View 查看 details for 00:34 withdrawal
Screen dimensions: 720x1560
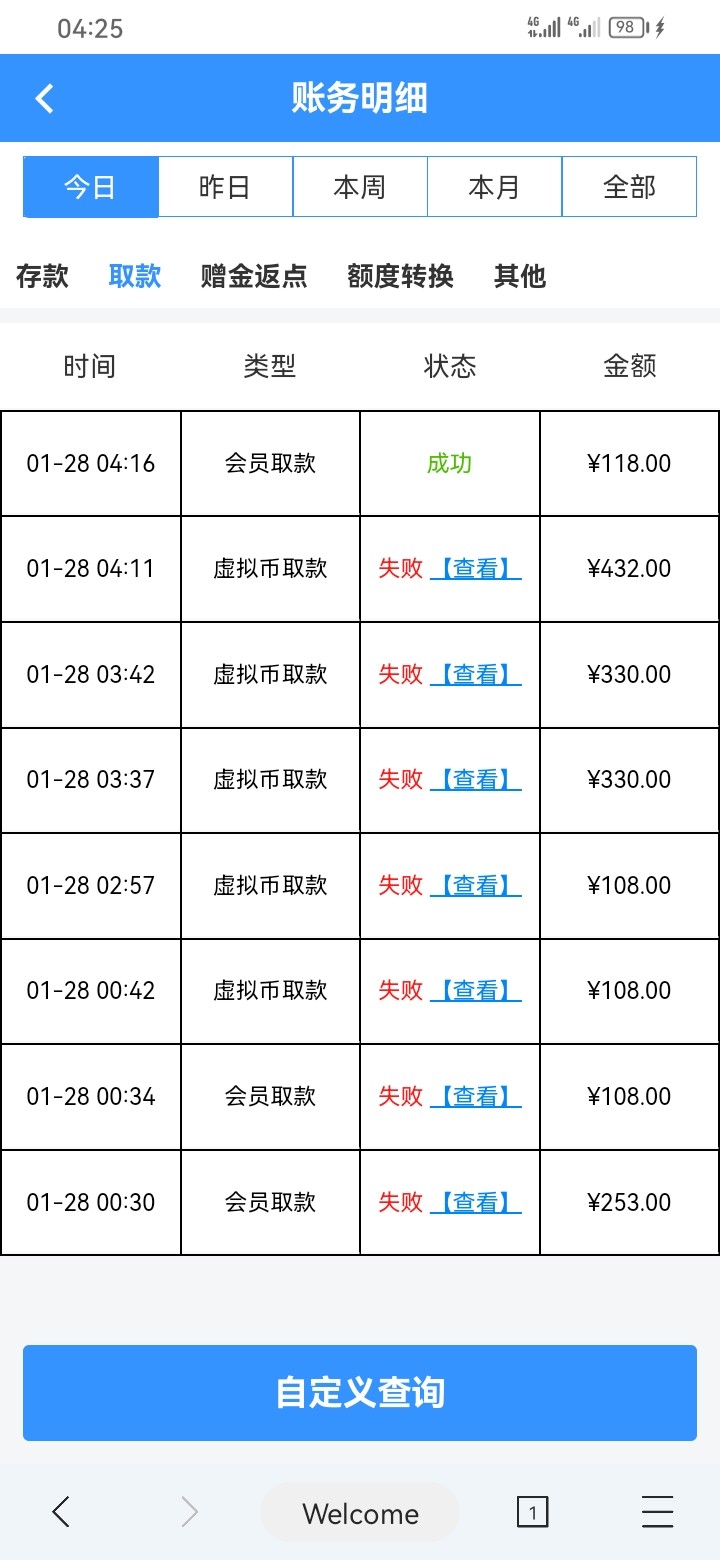[476, 1097]
